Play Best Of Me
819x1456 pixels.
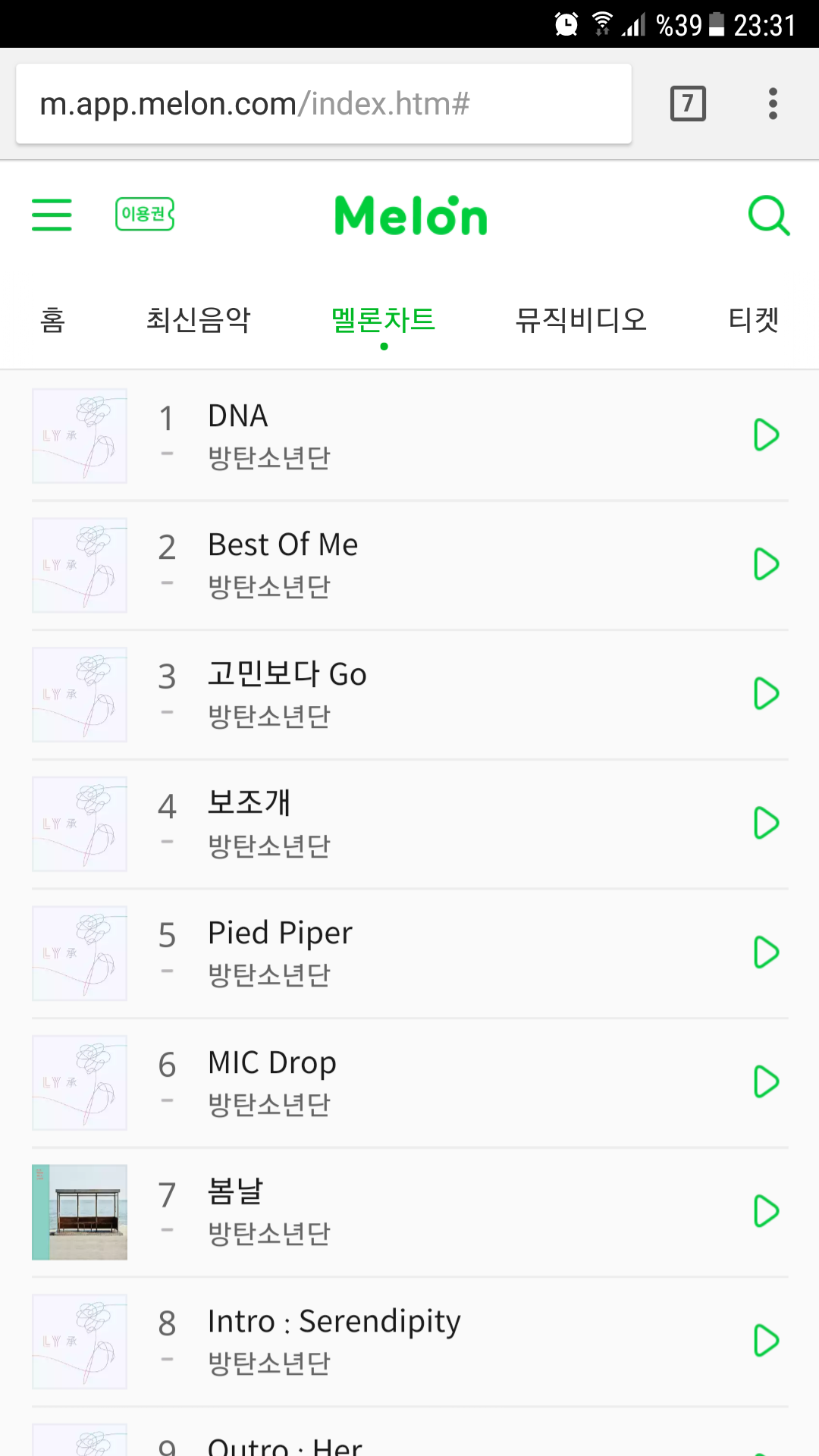pyautogui.click(x=766, y=564)
